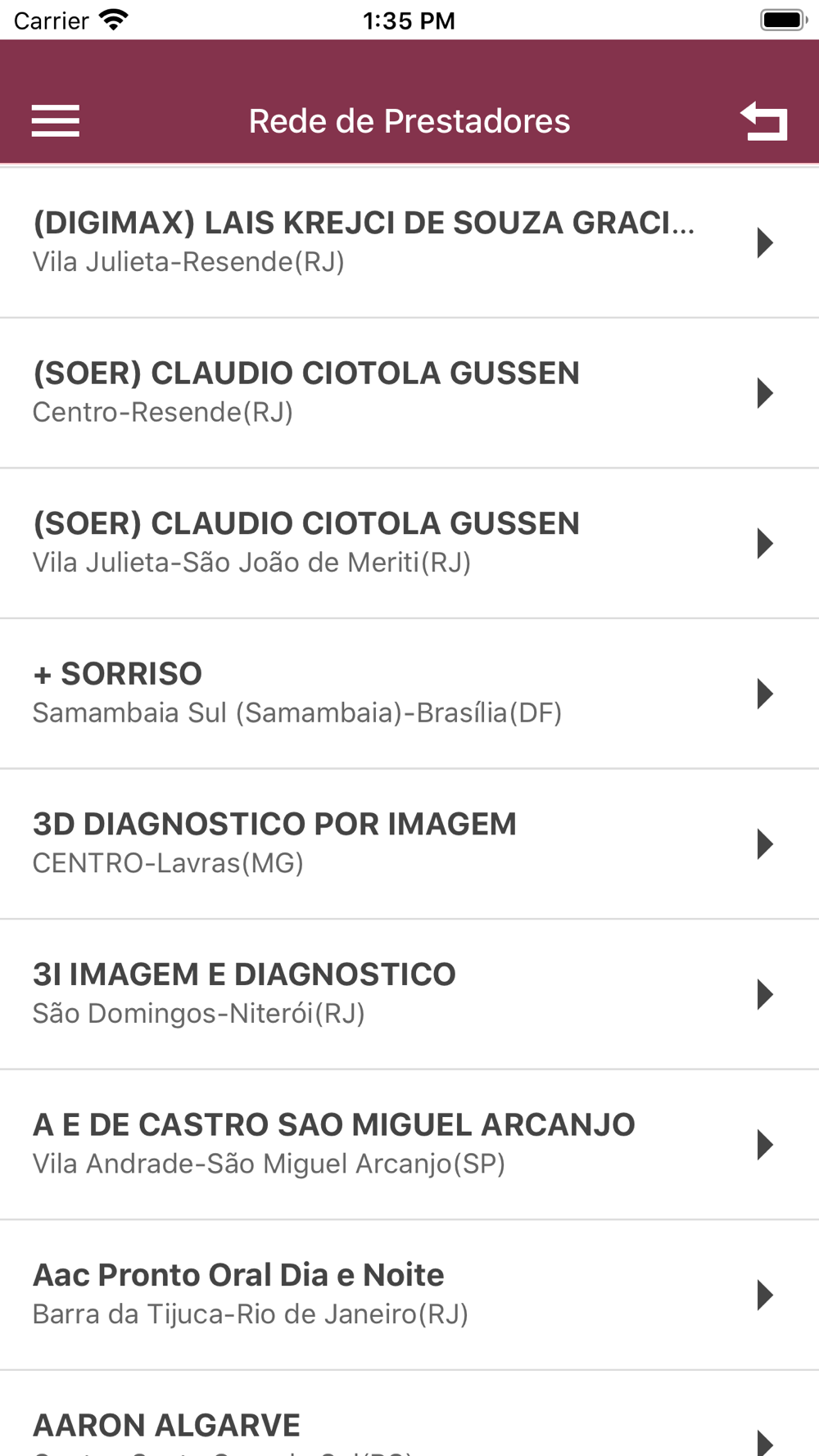
Task: Open Aac Pronto Oral Dia e Noite
Action: click(409, 1295)
